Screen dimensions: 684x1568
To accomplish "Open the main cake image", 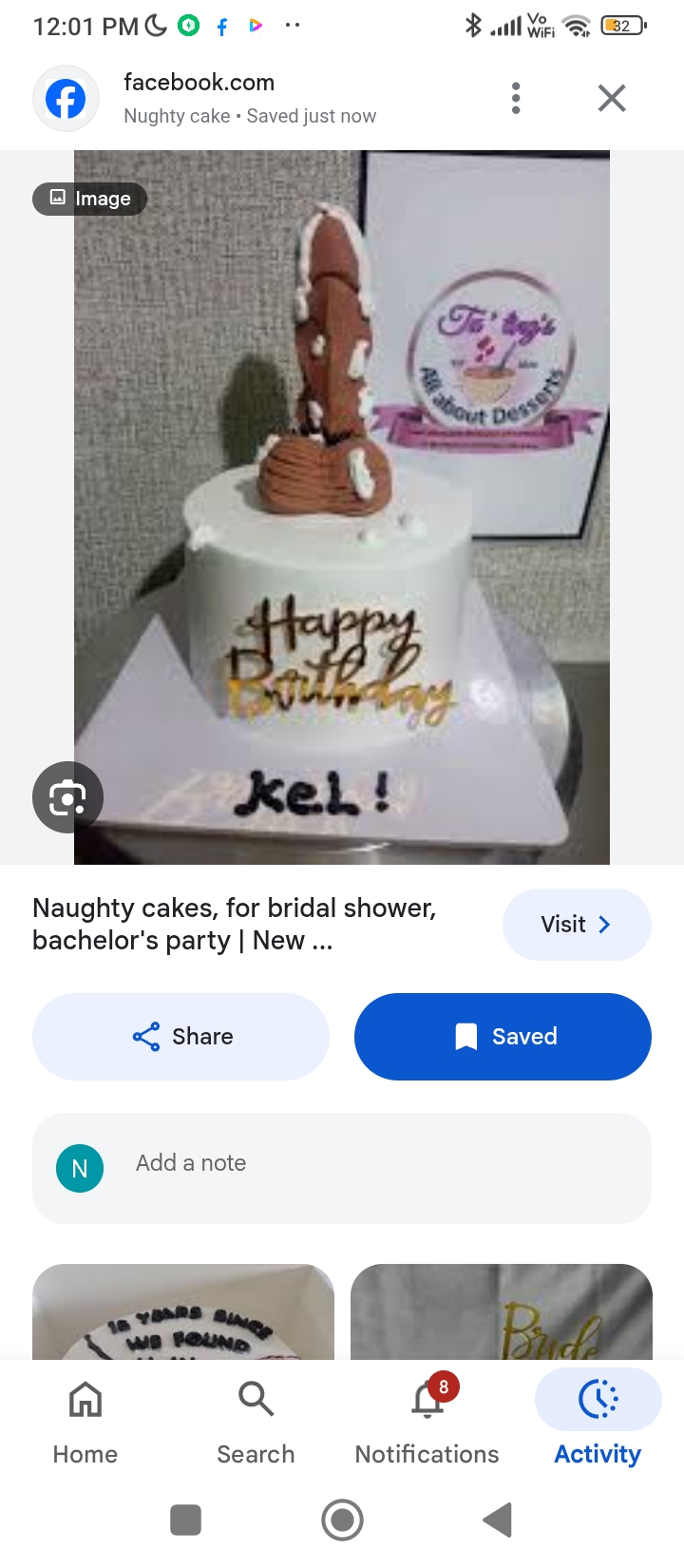I will (342, 507).
